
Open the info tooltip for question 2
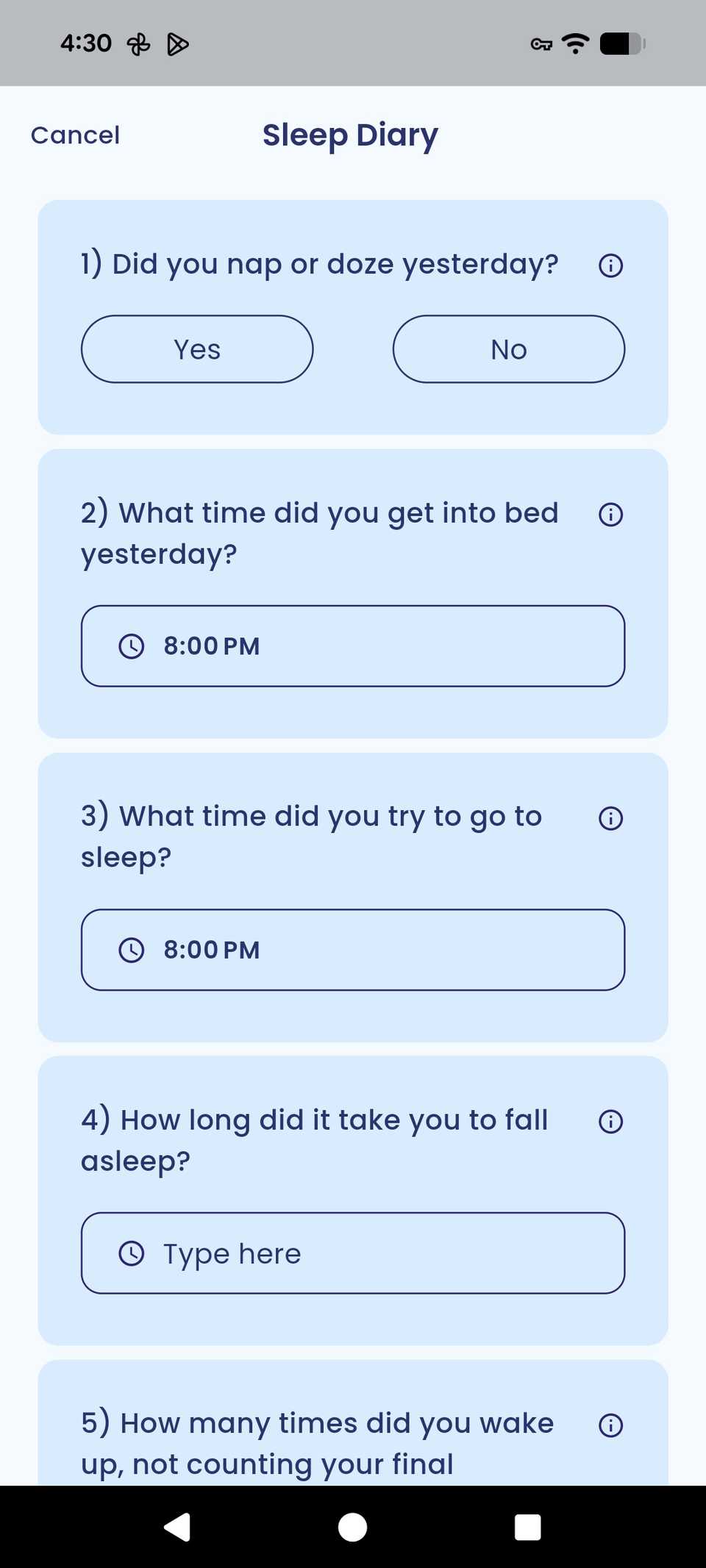tap(610, 513)
